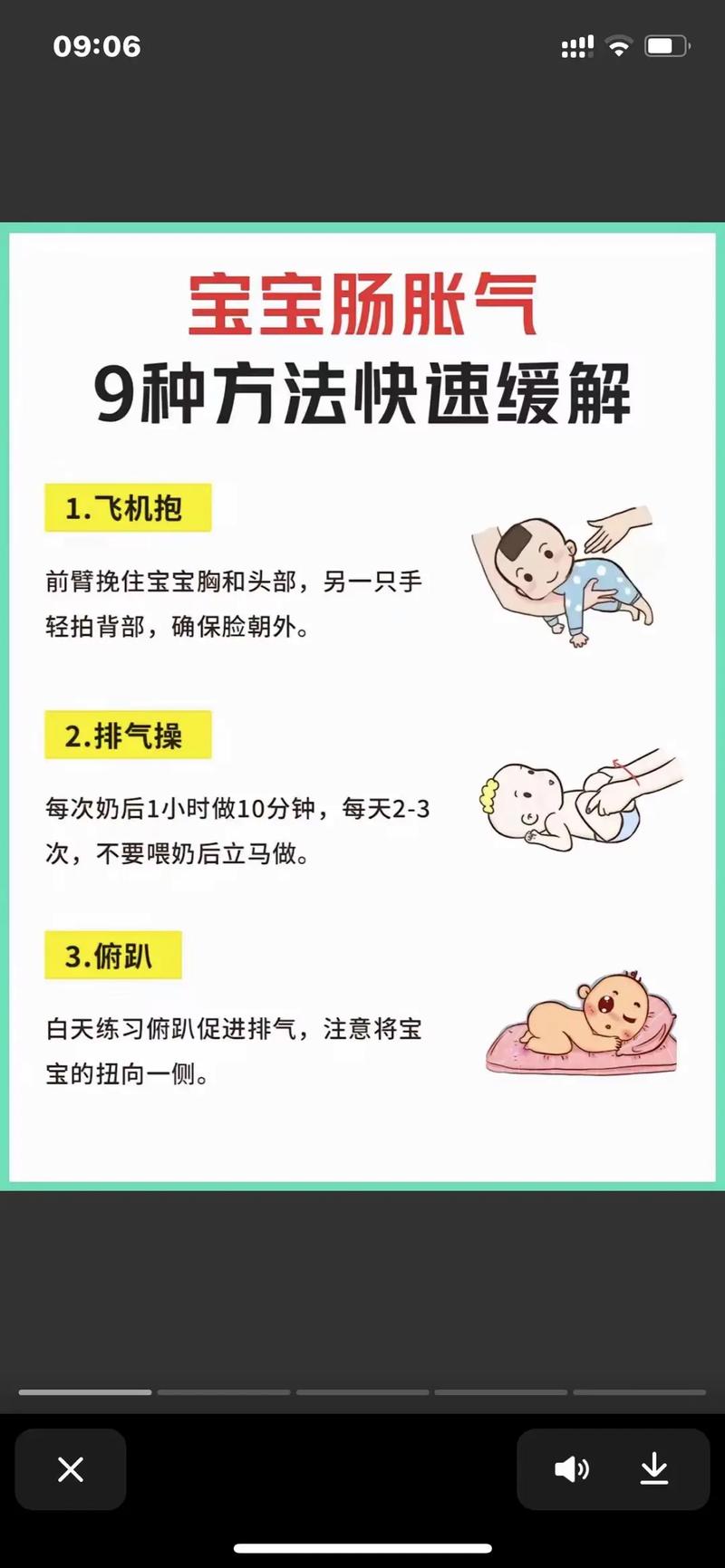Tap the clock showing 09:06

point(96,45)
